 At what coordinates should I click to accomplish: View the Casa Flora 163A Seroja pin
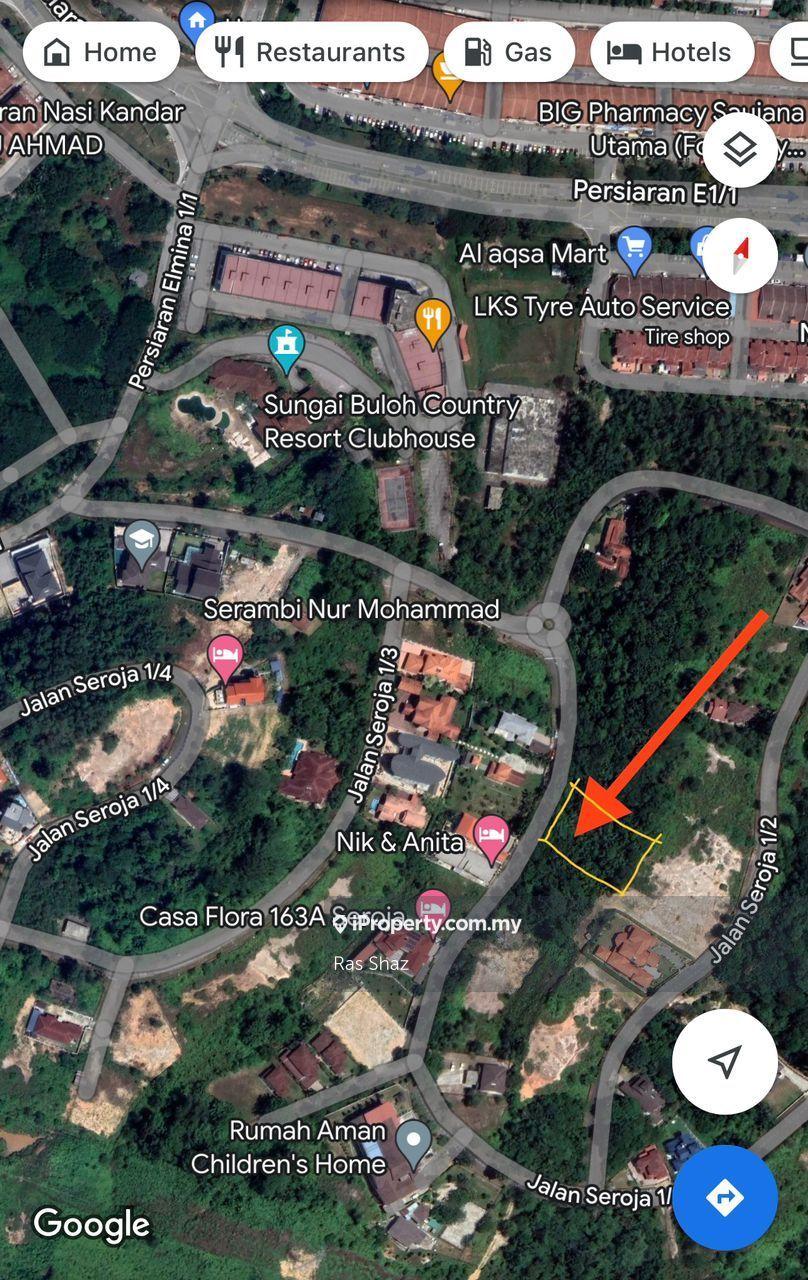point(432,908)
